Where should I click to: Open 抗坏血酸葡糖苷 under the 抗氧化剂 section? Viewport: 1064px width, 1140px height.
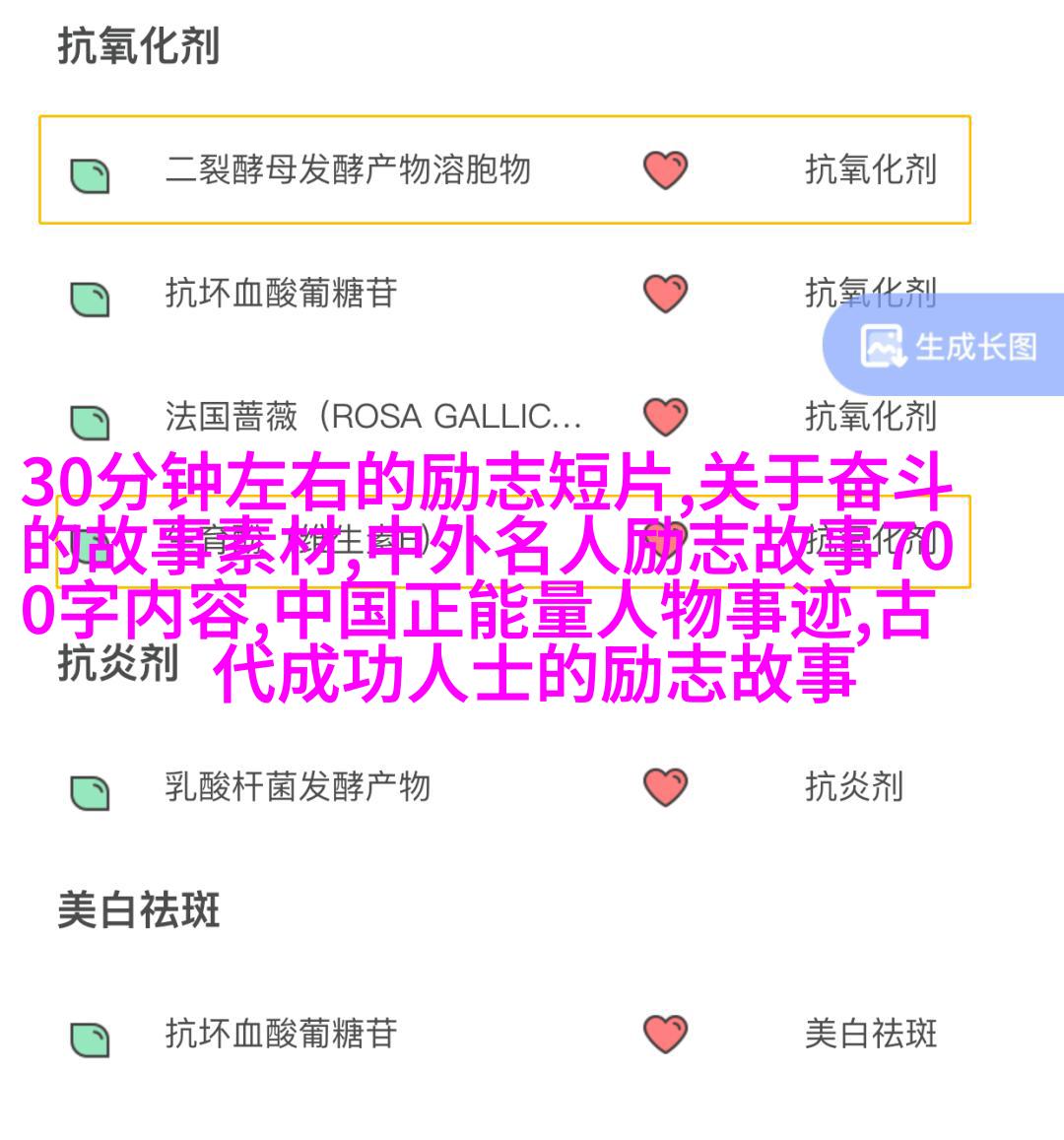281,294
